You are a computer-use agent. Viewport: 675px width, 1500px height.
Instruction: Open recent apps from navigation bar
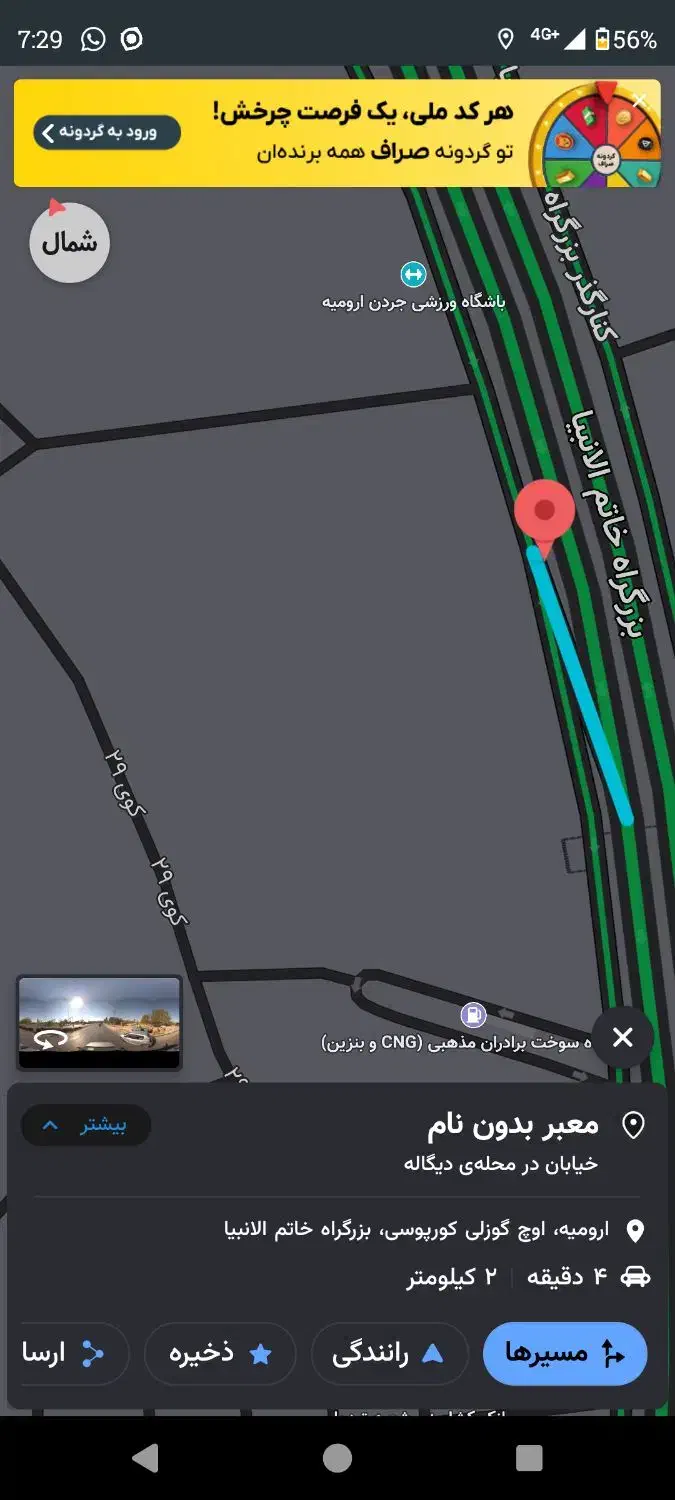pos(529,1458)
